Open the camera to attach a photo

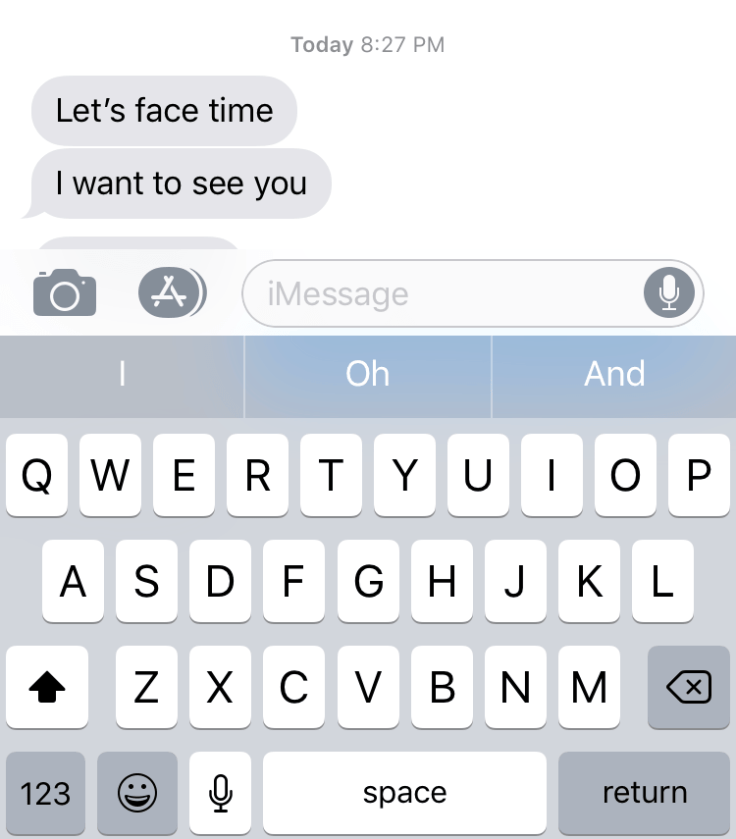click(65, 294)
